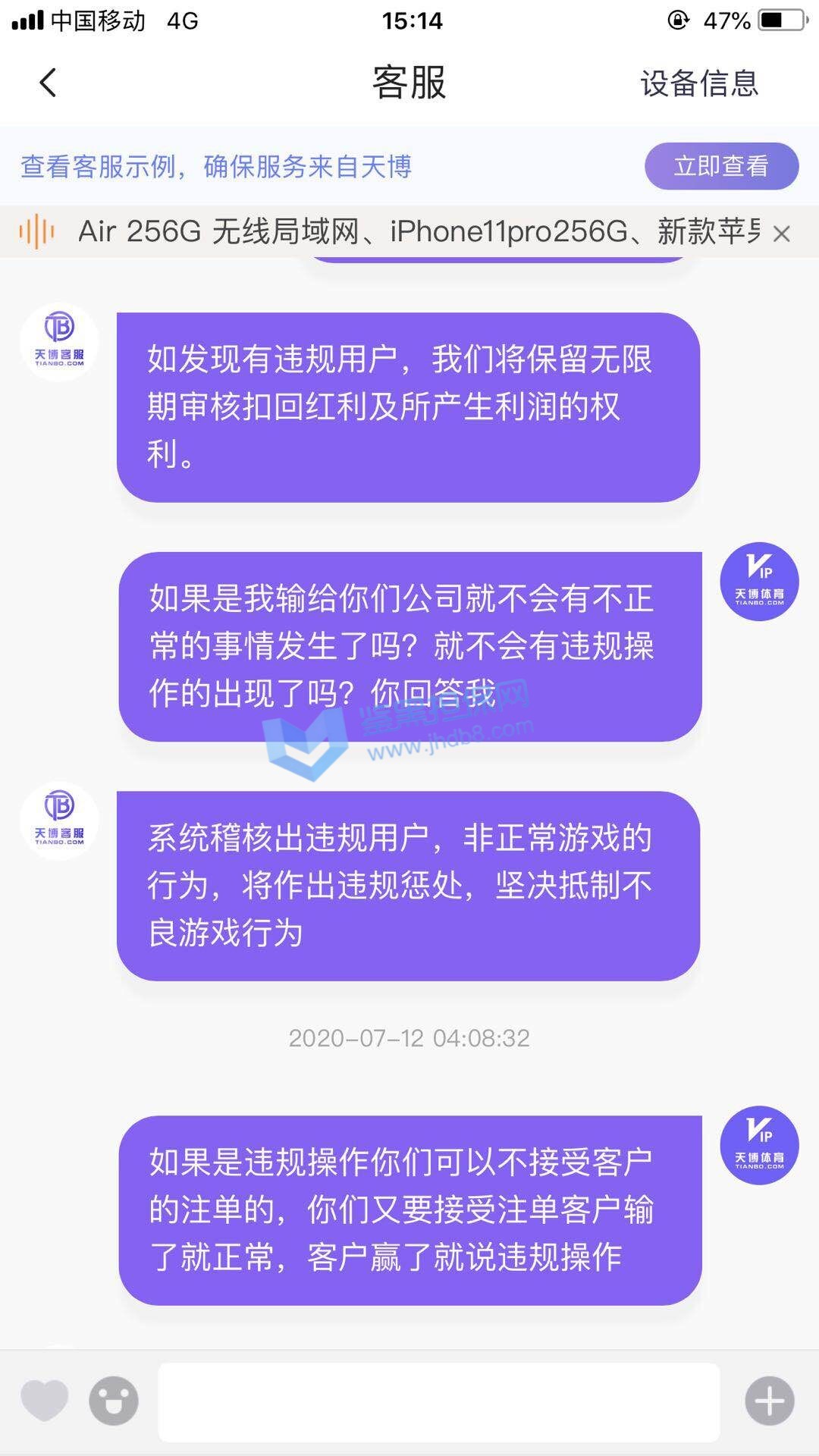Open the plus attachment menu

(x=769, y=1401)
